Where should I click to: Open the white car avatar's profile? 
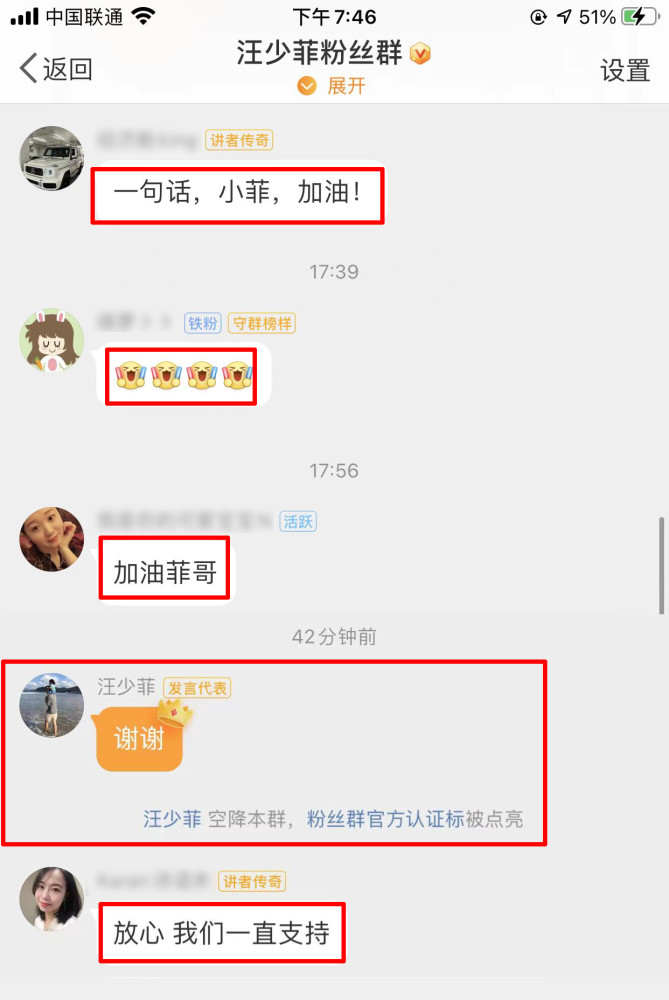[52, 158]
